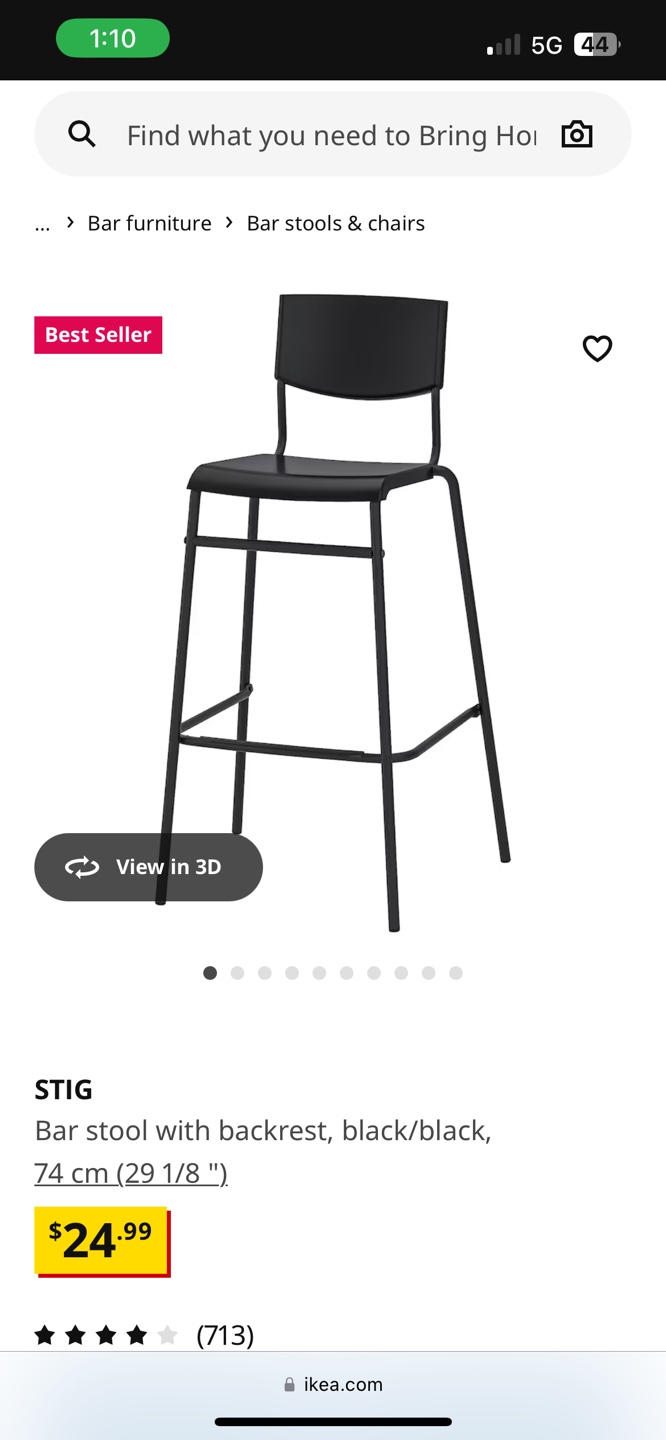
Task: Open the 74 cm (29 1/8") size link
Action: [x=131, y=1172]
